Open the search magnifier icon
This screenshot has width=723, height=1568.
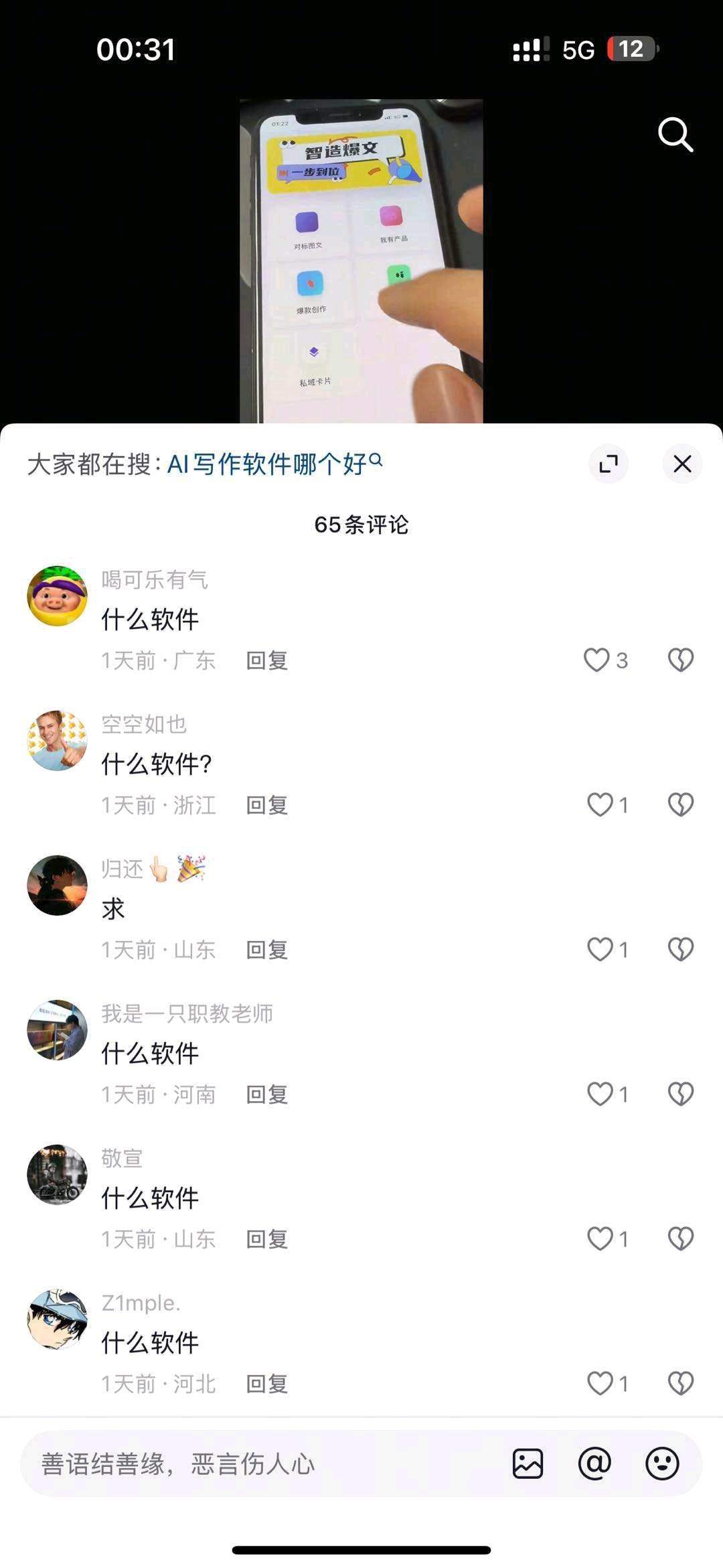675,135
